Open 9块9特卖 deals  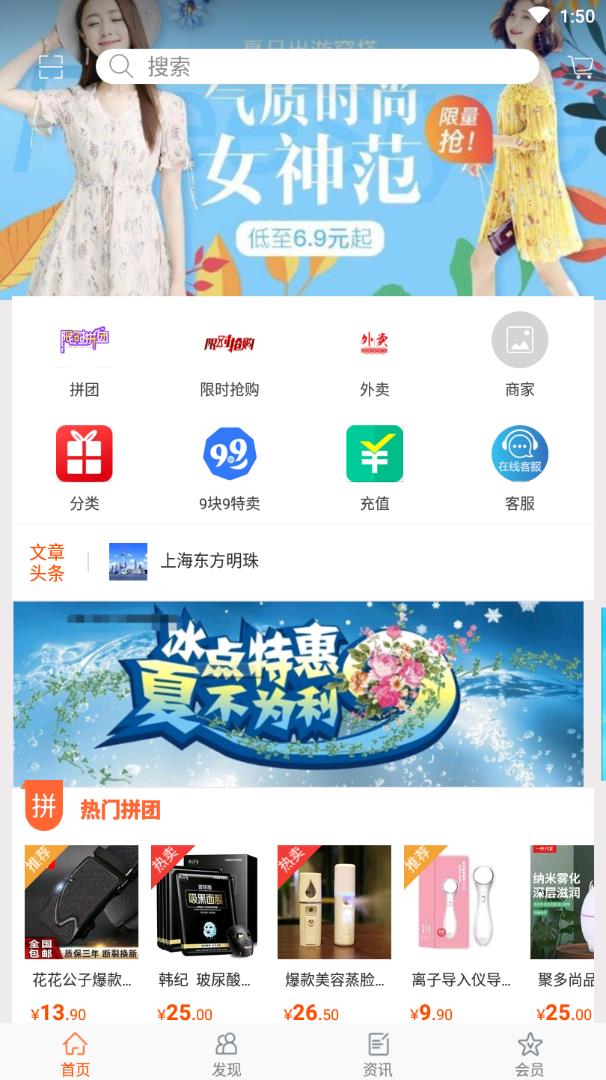[229, 467]
